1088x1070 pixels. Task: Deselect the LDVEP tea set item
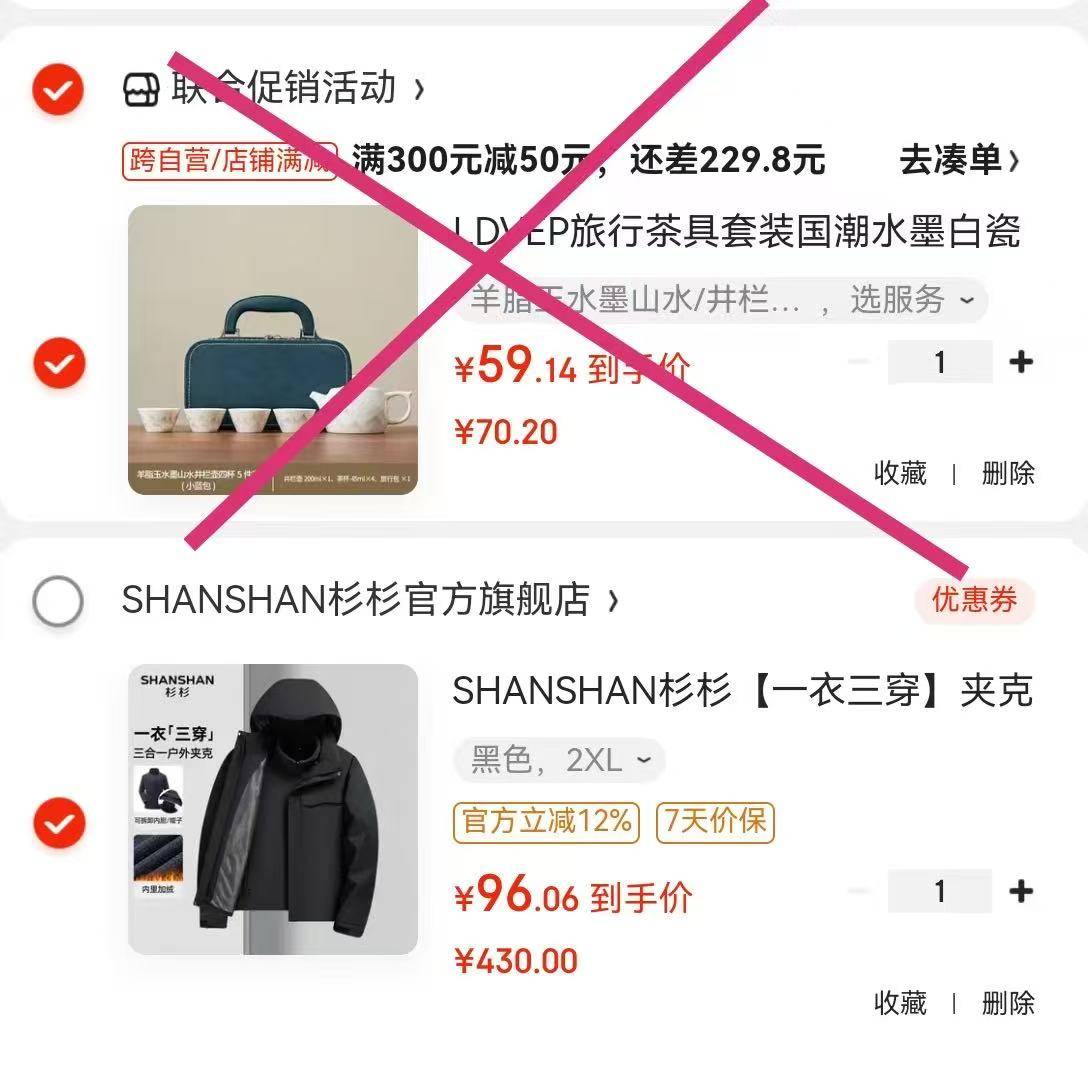click(59, 362)
